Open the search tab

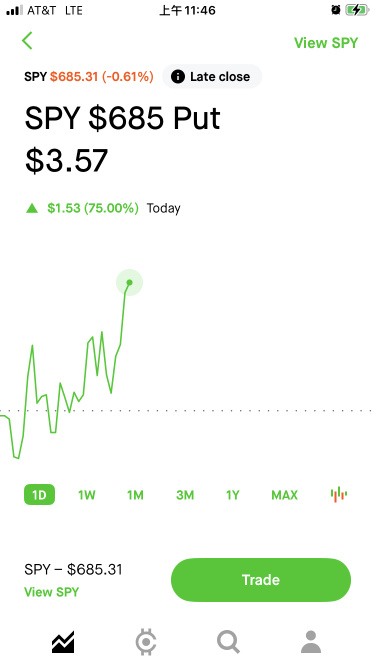coord(228,642)
